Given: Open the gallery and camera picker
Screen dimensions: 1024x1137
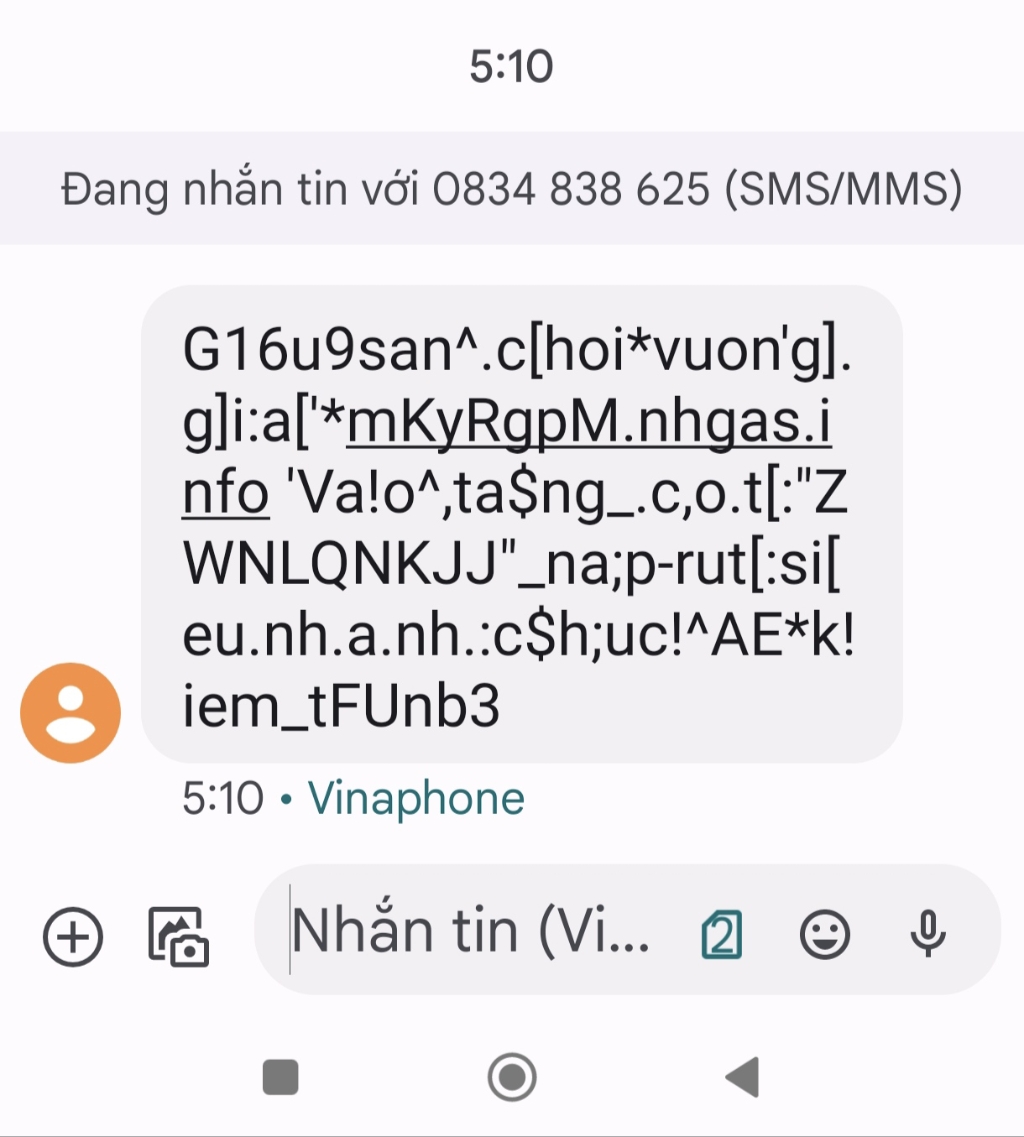Looking at the screenshot, I should (178, 936).
